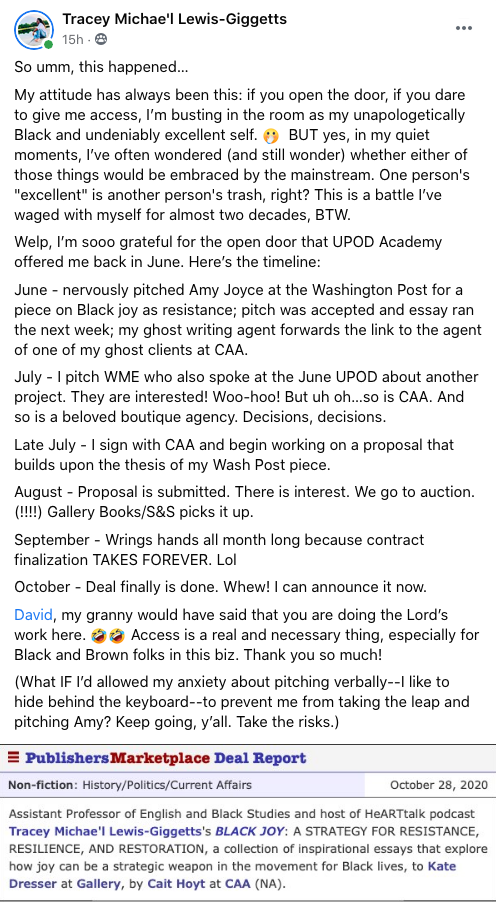Open Tracey Michae'l Lewis-Giggetts' profile picture
Viewport: 496px width, 906px height.
(x=34, y=29)
